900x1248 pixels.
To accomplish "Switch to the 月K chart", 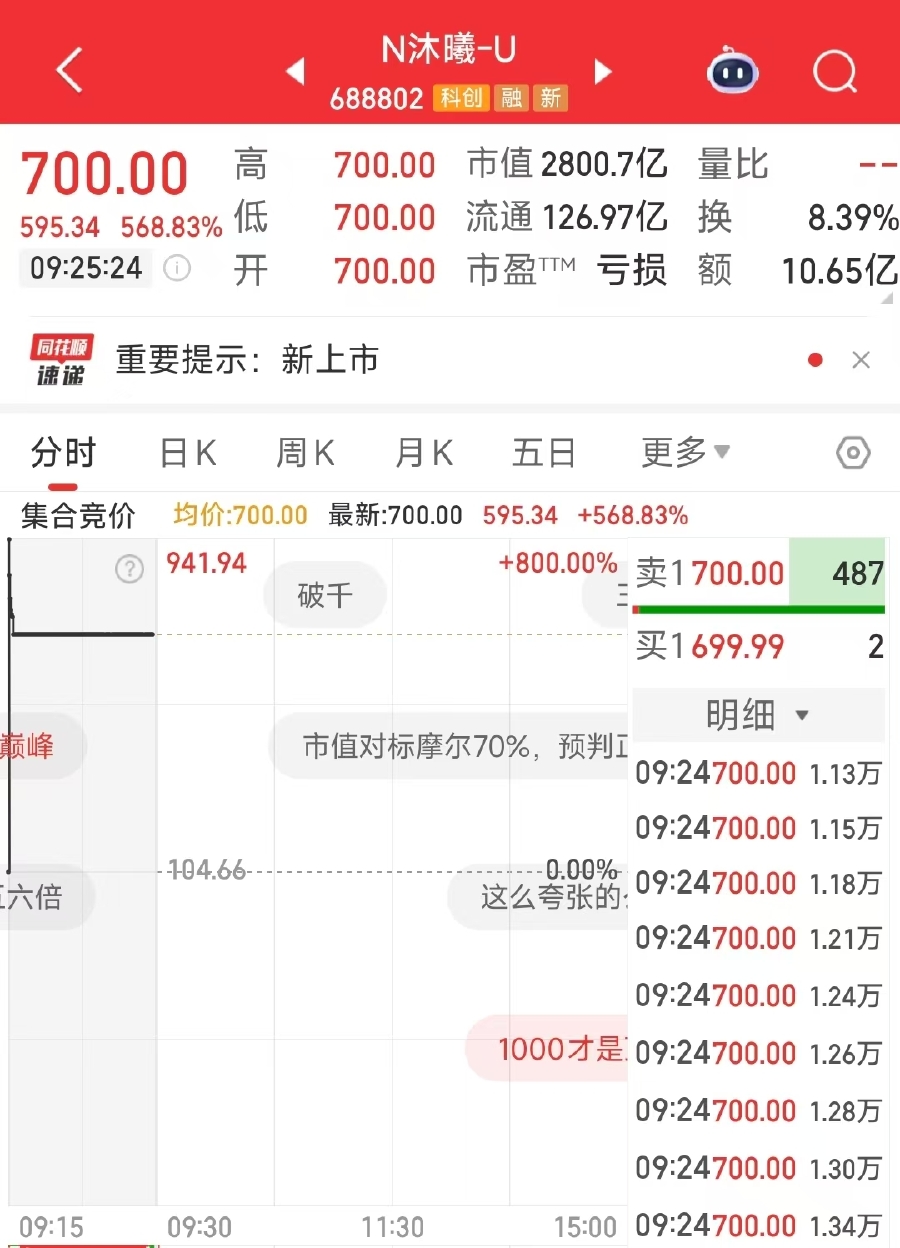I will click(424, 454).
